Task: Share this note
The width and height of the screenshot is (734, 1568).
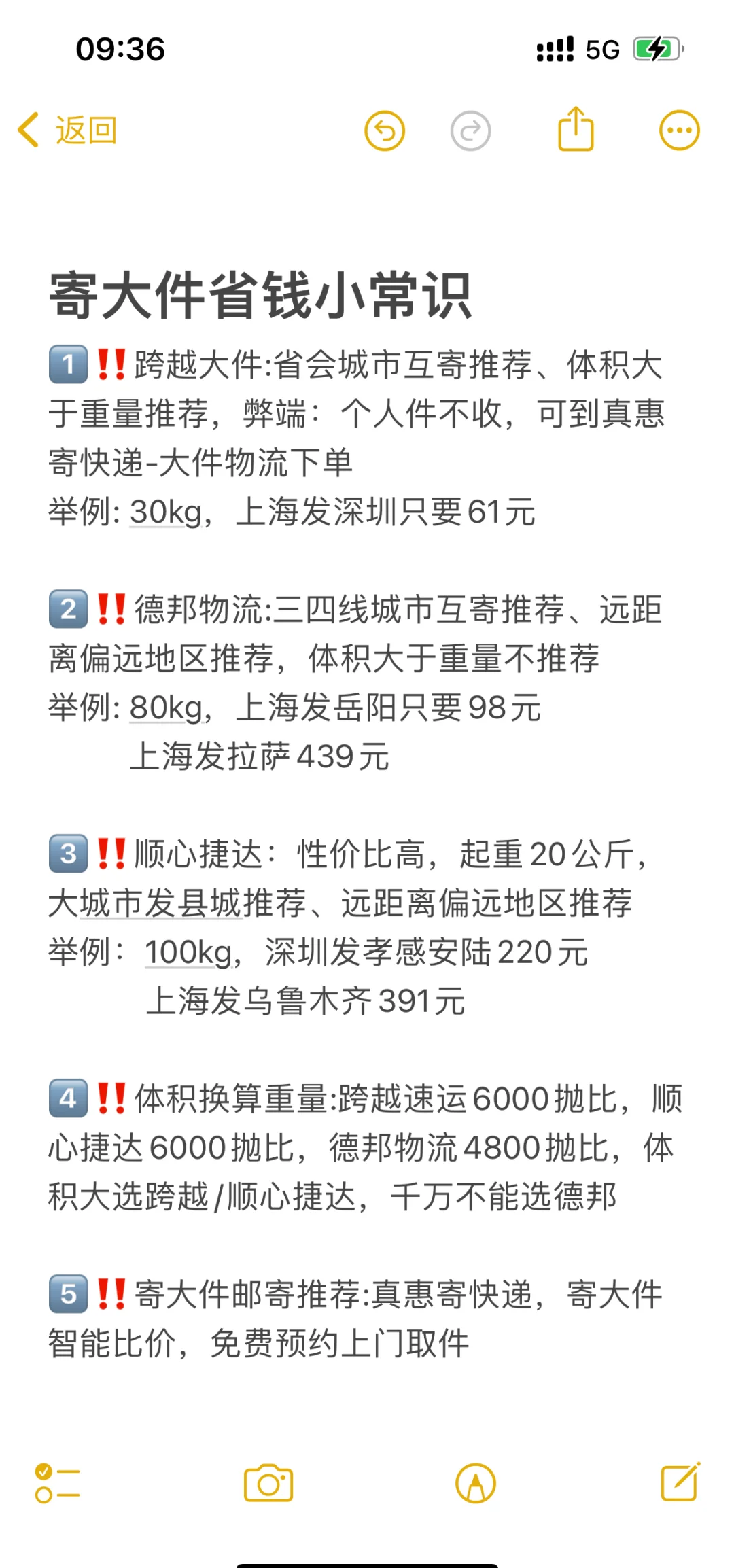Action: [576, 128]
